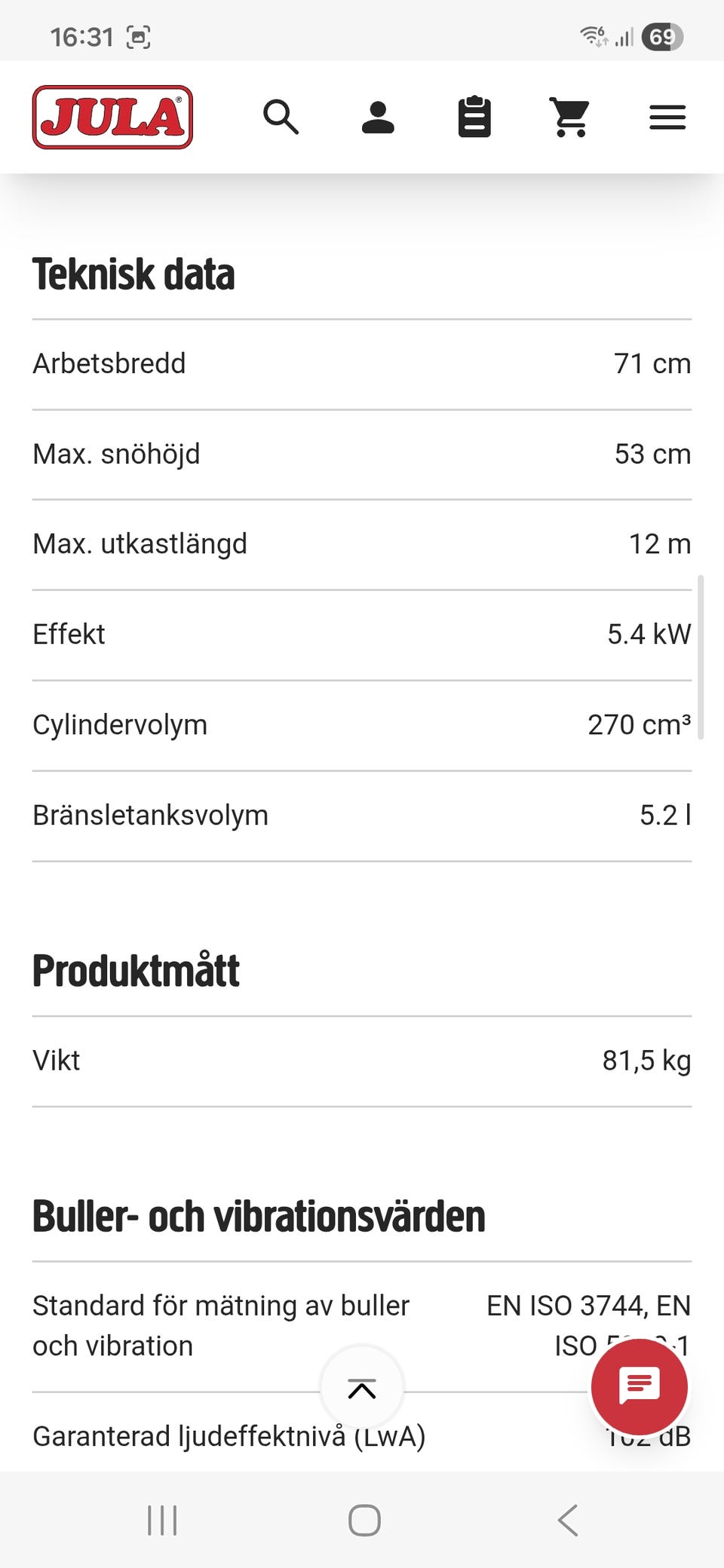Go back using the system back button
724x1568 pixels.
point(568,1520)
